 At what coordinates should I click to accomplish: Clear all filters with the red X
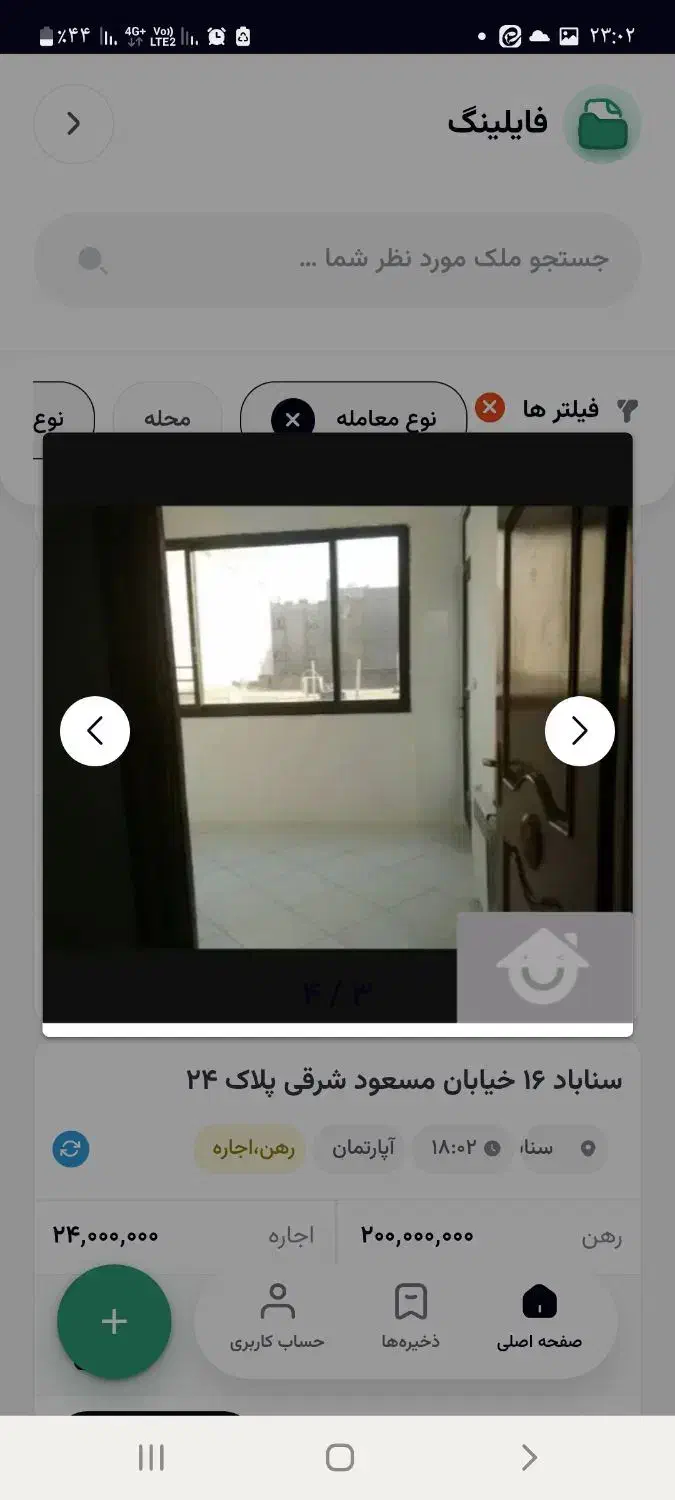[x=490, y=408]
